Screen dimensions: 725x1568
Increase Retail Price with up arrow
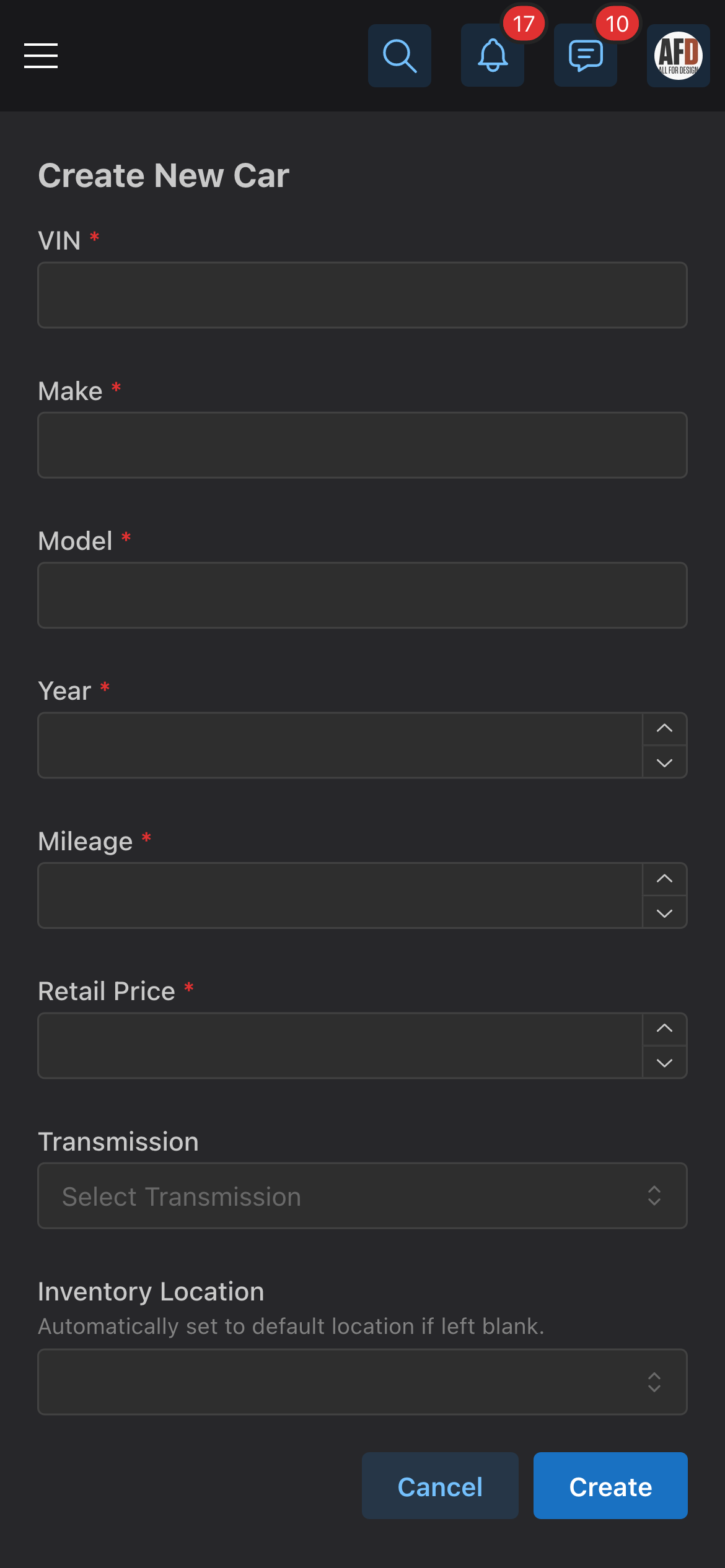coord(665,1029)
